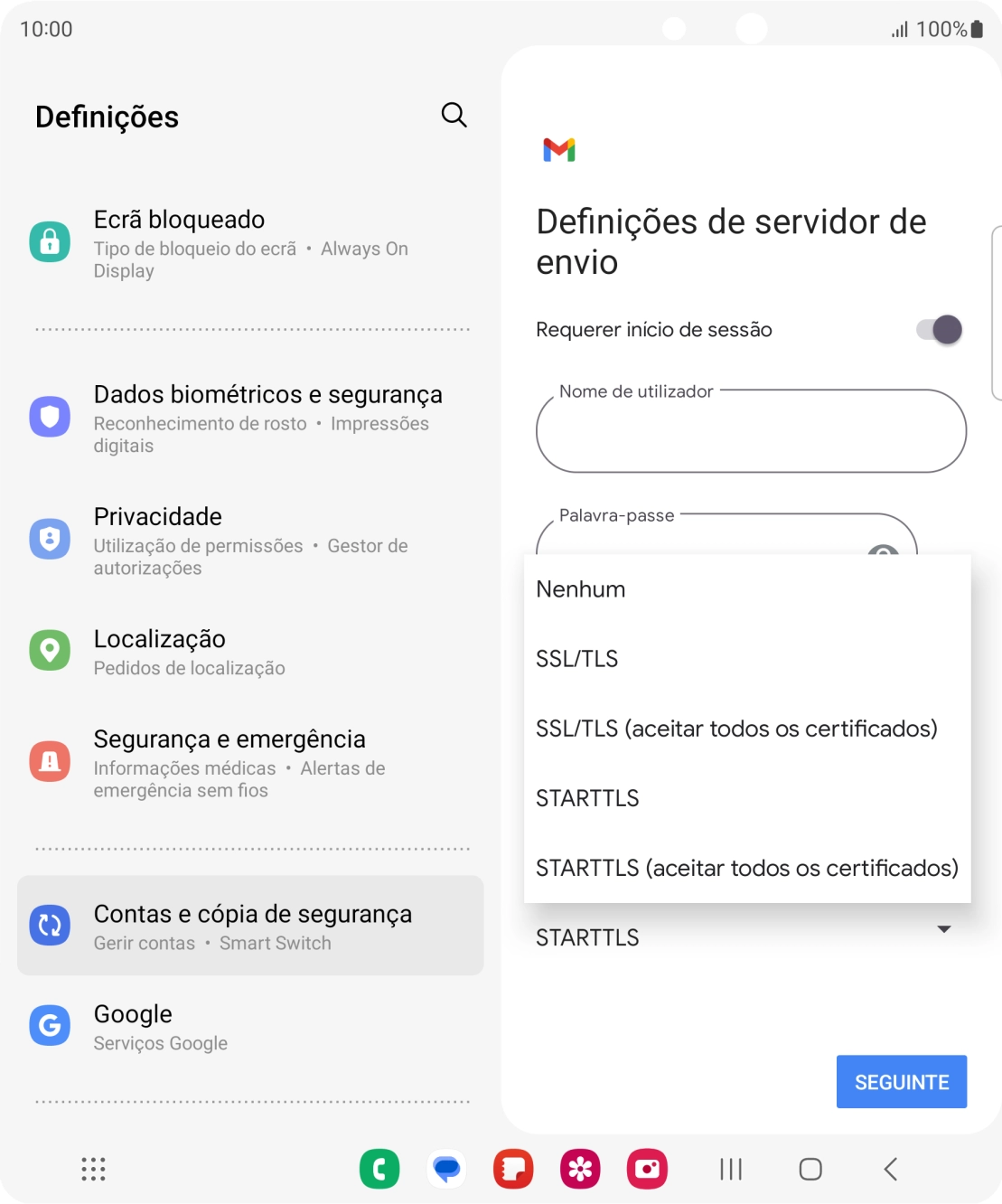Go to Privacidade settings
Screen dimensions: 1002x1204
tap(250, 541)
